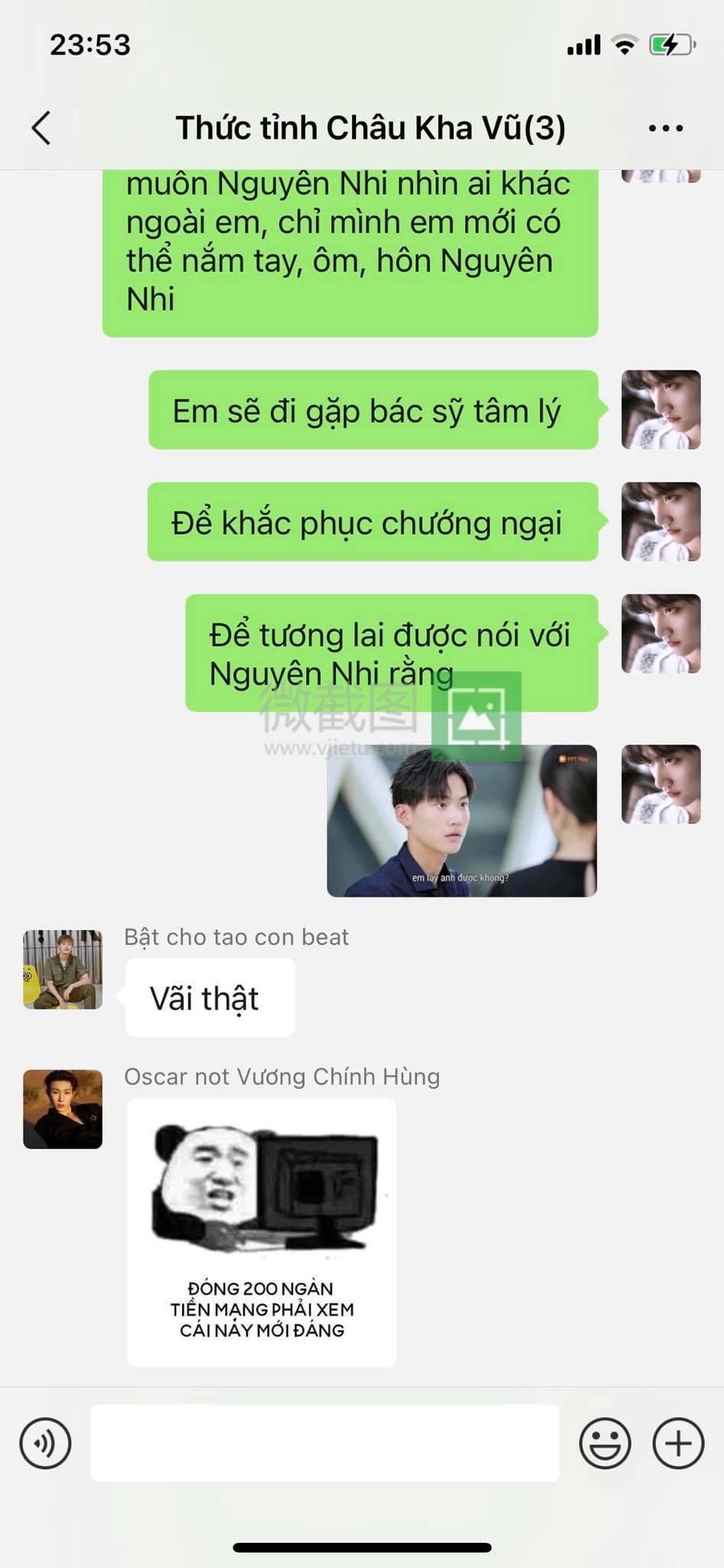Open Oscar not Vương Chính Hùng's avatar
The width and height of the screenshot is (724, 1568).
pyautogui.click(x=63, y=1109)
